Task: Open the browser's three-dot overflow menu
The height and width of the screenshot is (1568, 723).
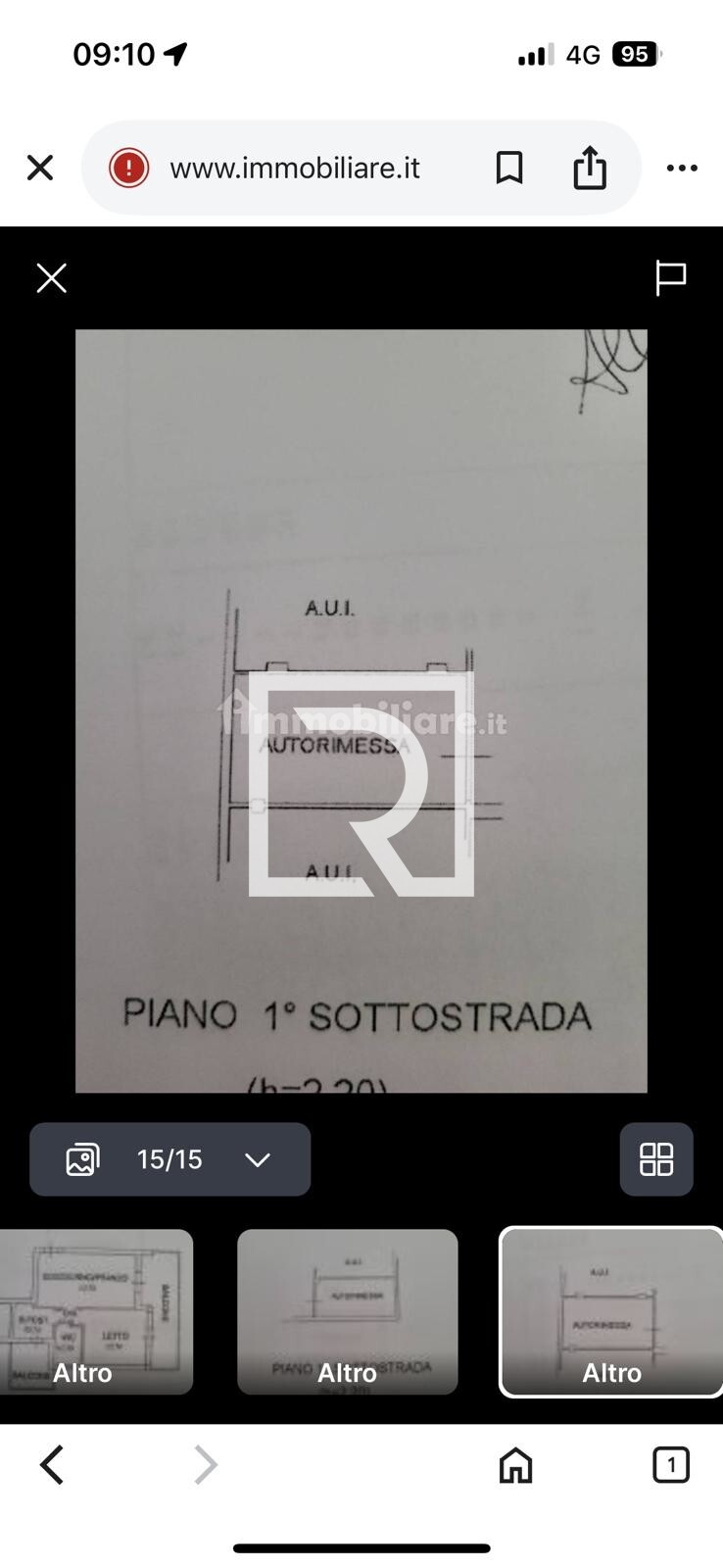Action: [682, 169]
